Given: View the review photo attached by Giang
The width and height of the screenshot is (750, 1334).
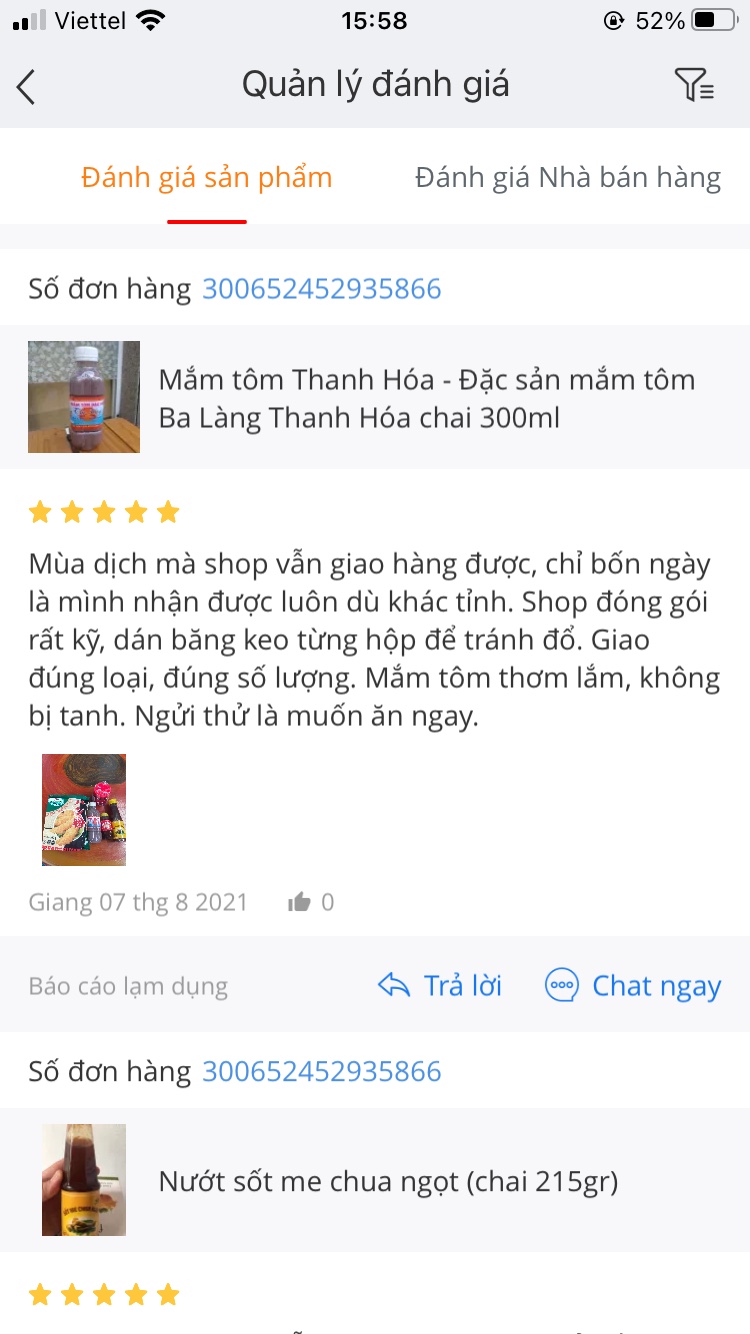Looking at the screenshot, I should coord(84,810).
